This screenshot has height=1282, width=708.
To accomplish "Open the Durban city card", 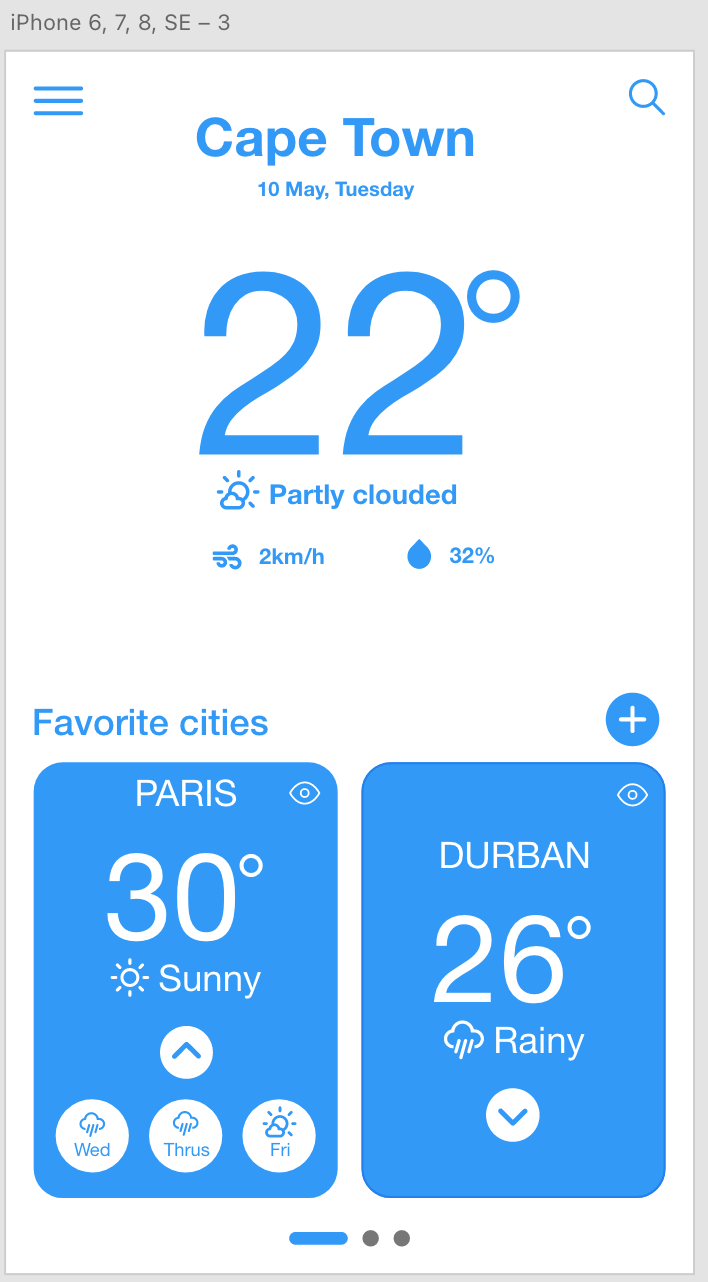I will 513,960.
